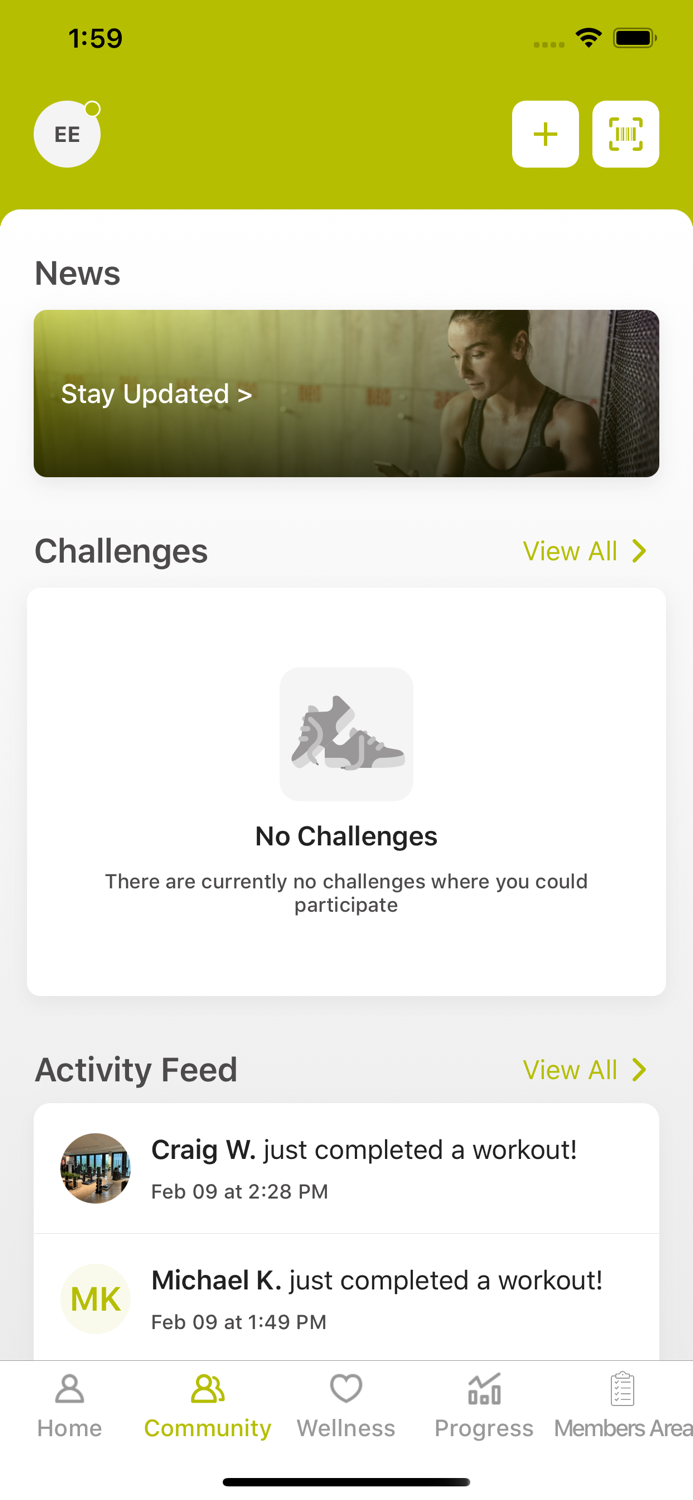Open the Stay Updated news banner
Viewport: 693px width, 1500px height.
346,393
